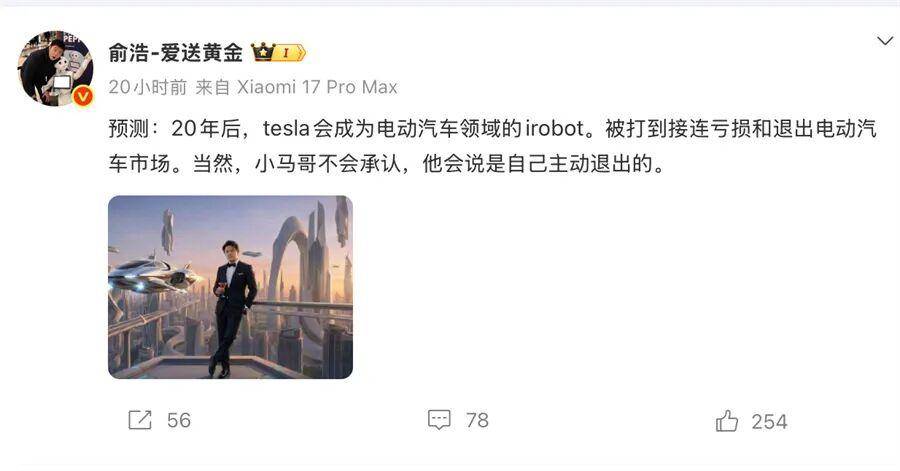Open the username 俞浩-爱送黄金 profile link
Image resolution: width=900 pixels, height=471 pixels.
(x=175, y=52)
